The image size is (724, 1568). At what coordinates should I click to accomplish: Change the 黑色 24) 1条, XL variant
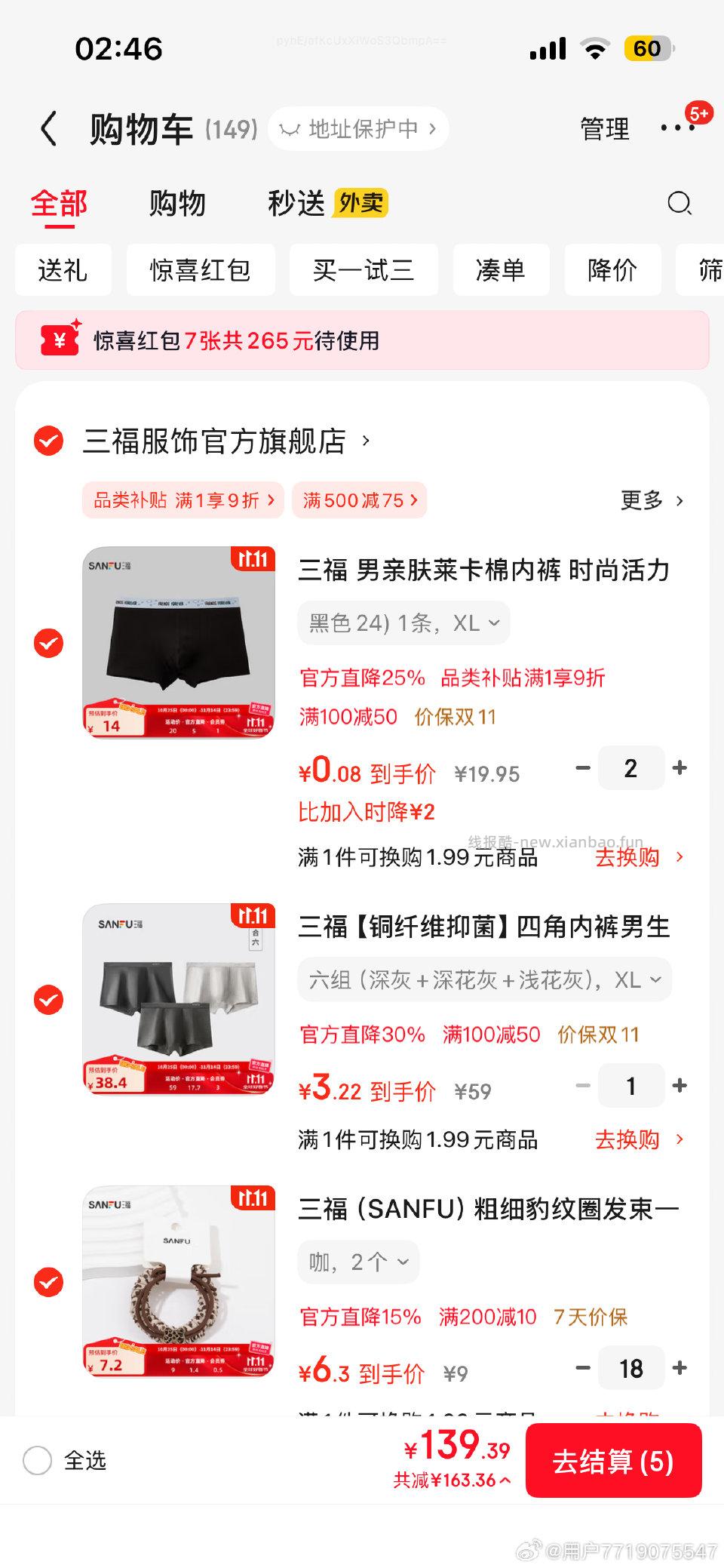click(x=403, y=623)
